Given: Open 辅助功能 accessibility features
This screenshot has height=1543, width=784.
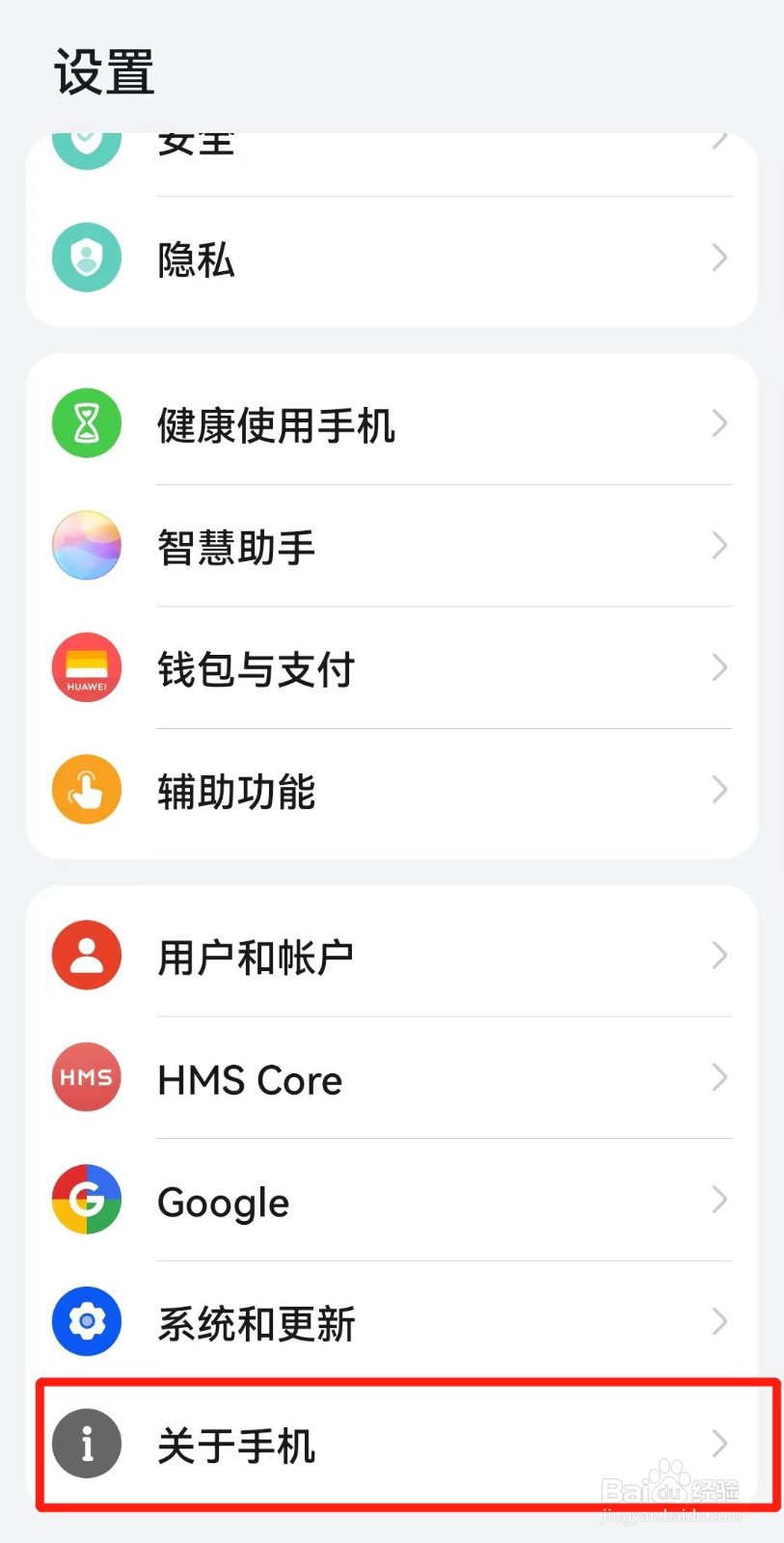Looking at the screenshot, I should 392,791.
